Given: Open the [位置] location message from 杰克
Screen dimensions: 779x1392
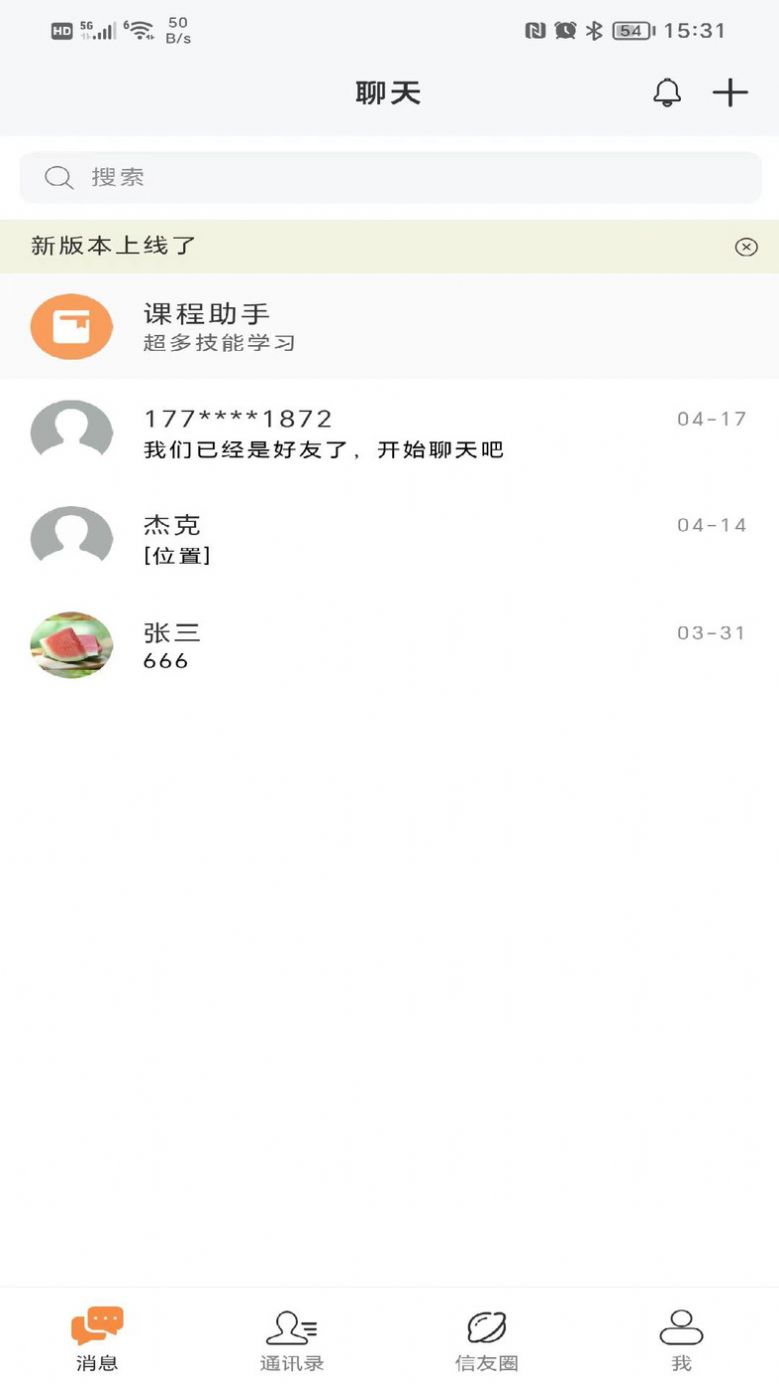Looking at the screenshot, I should point(177,556).
